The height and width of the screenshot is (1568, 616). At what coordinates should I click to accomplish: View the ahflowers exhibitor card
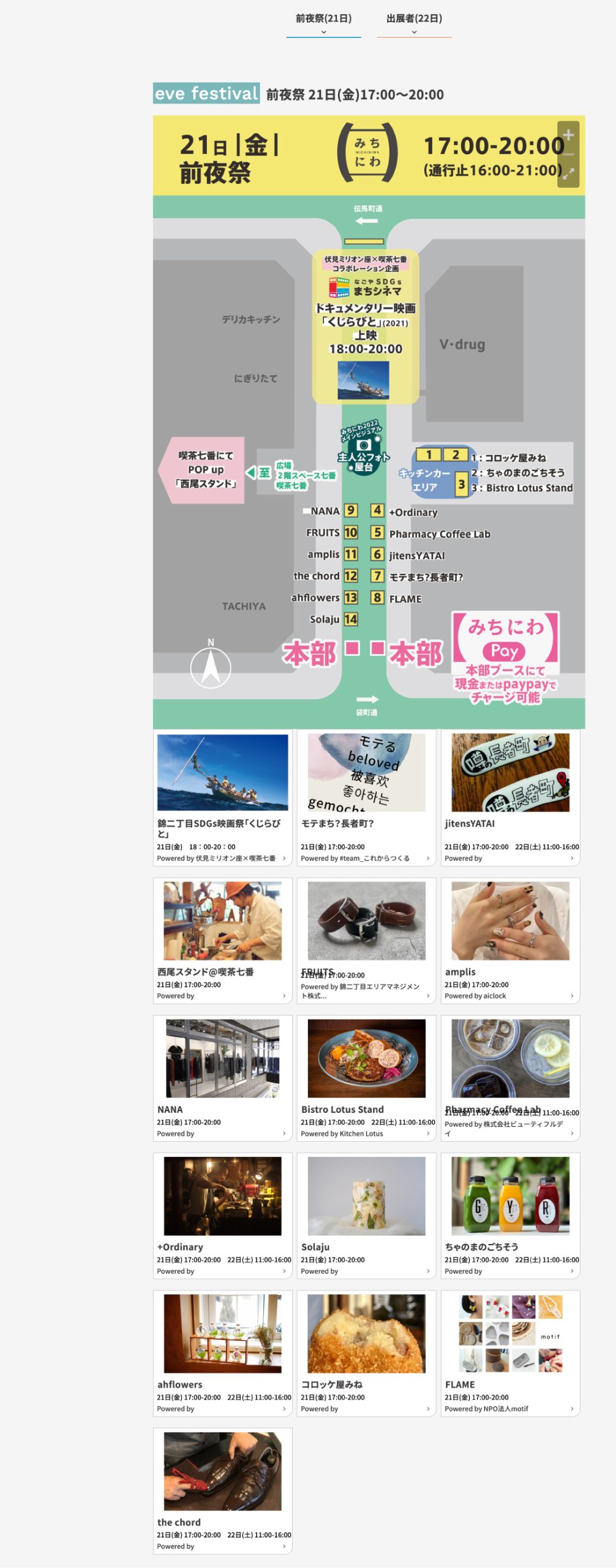(222, 1353)
